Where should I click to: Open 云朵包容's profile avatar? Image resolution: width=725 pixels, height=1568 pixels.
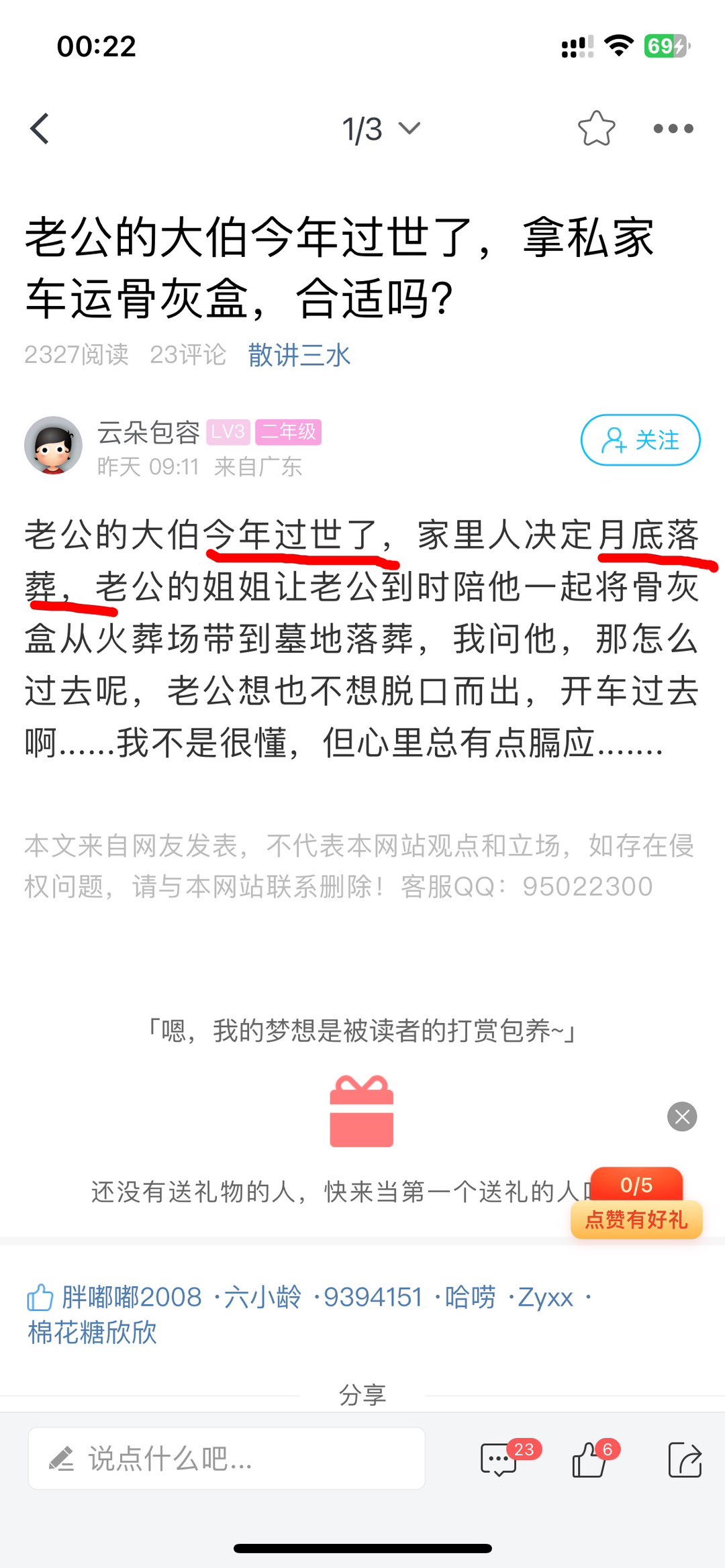point(54,445)
